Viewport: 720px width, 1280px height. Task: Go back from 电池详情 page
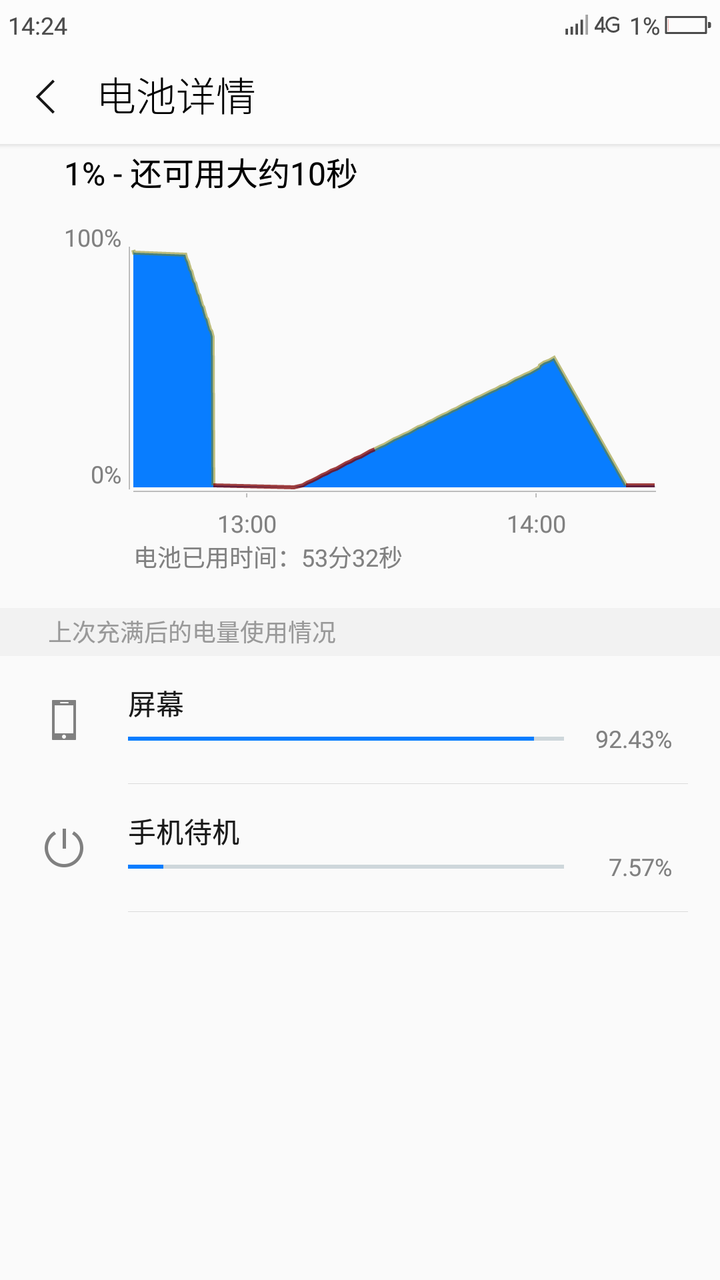[46, 97]
